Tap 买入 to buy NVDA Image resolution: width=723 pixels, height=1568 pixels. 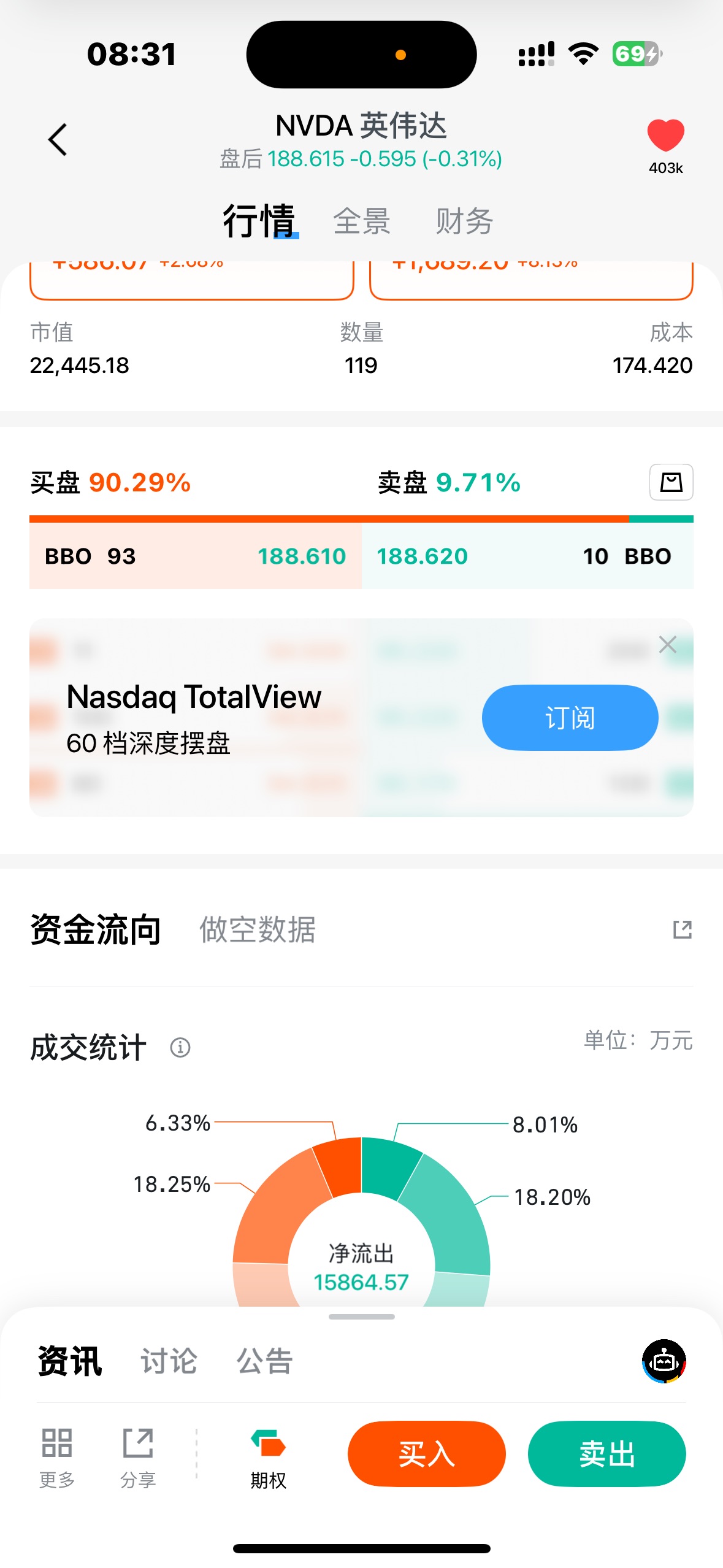tap(426, 1453)
